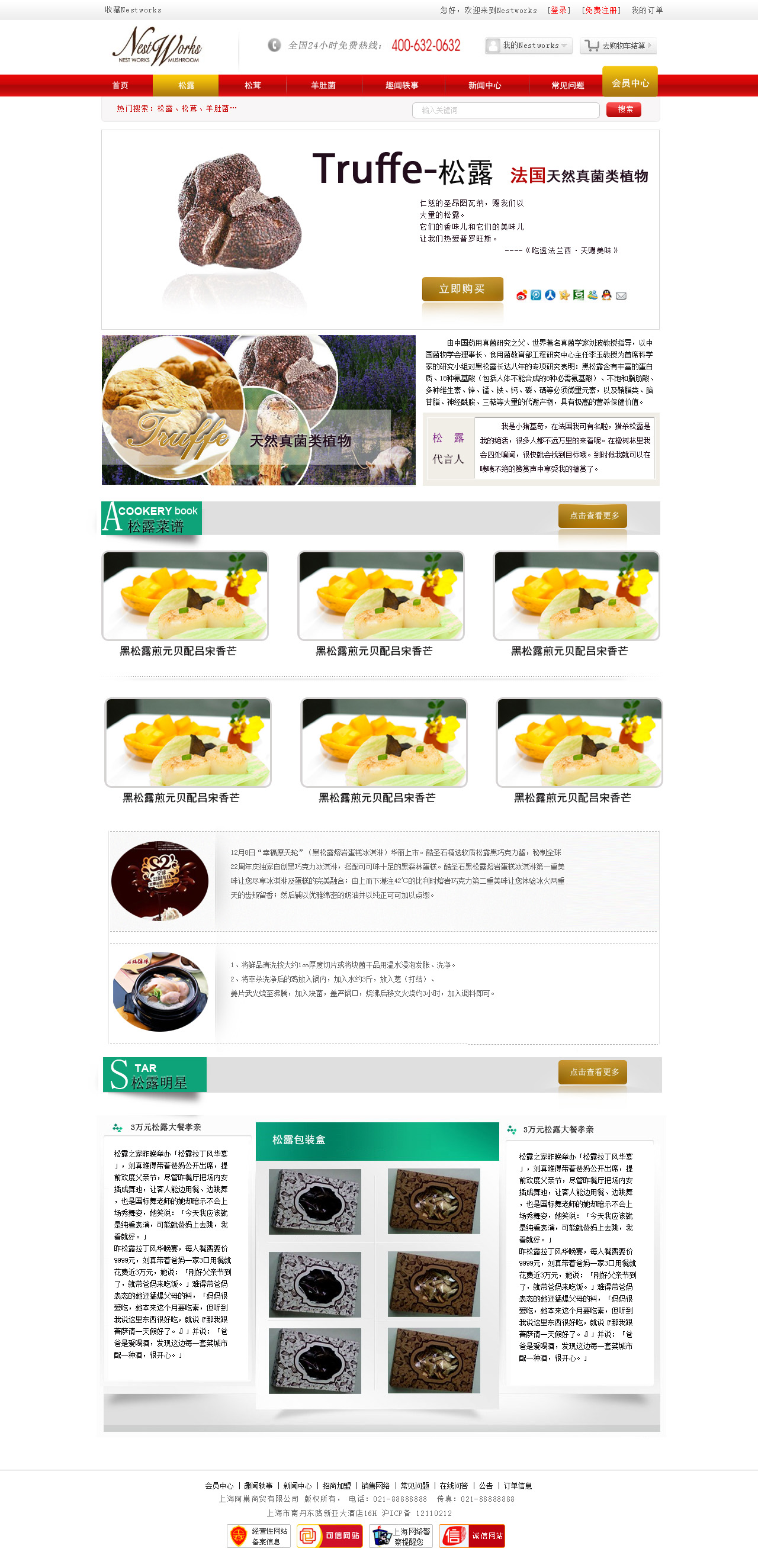Image resolution: width=758 pixels, height=1568 pixels.
Task: Open 新闻中心 in the nav bar
Action: 484,85
